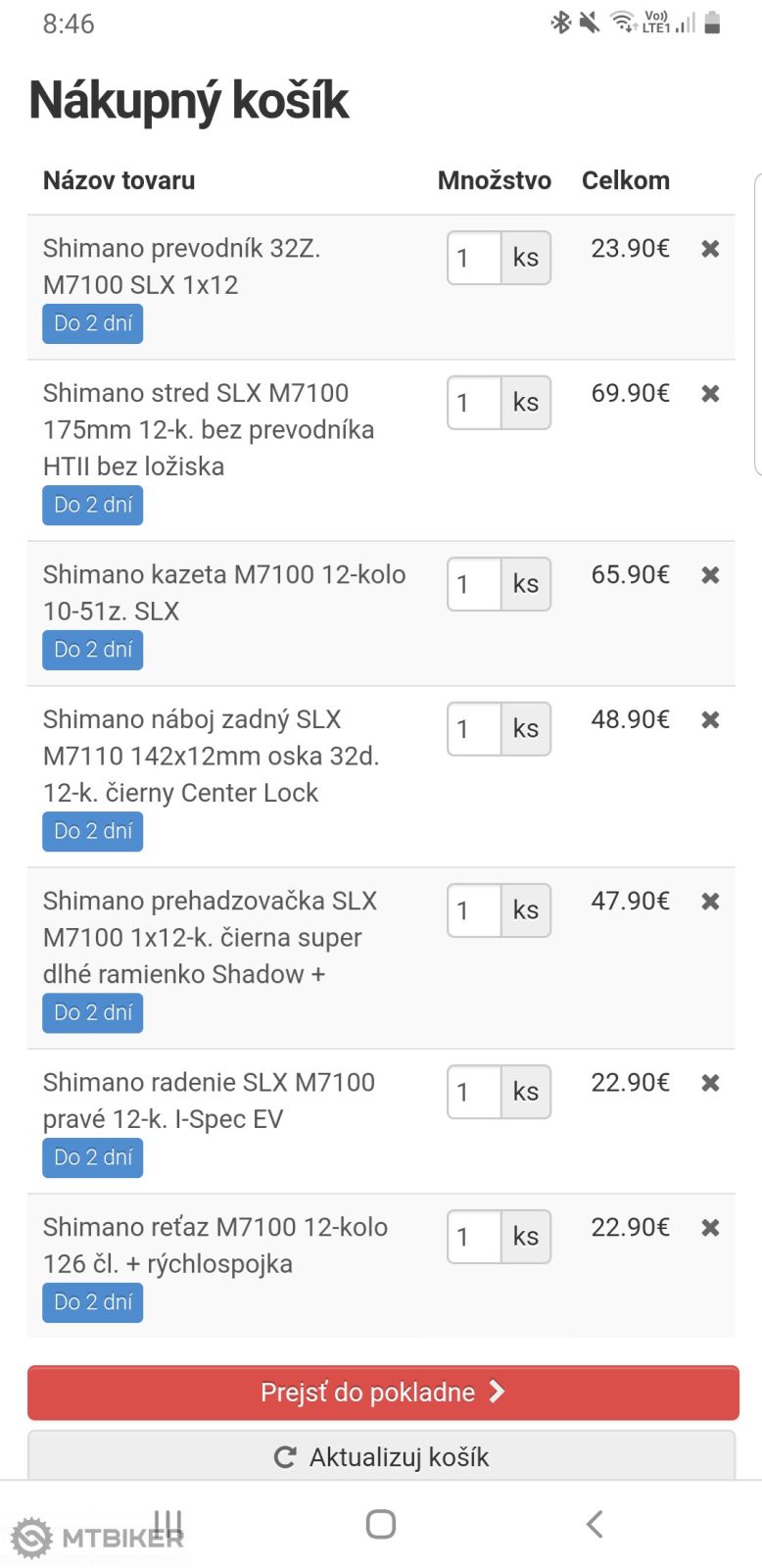Remove Shimano prehadzovačka SLX from cart

[709, 902]
